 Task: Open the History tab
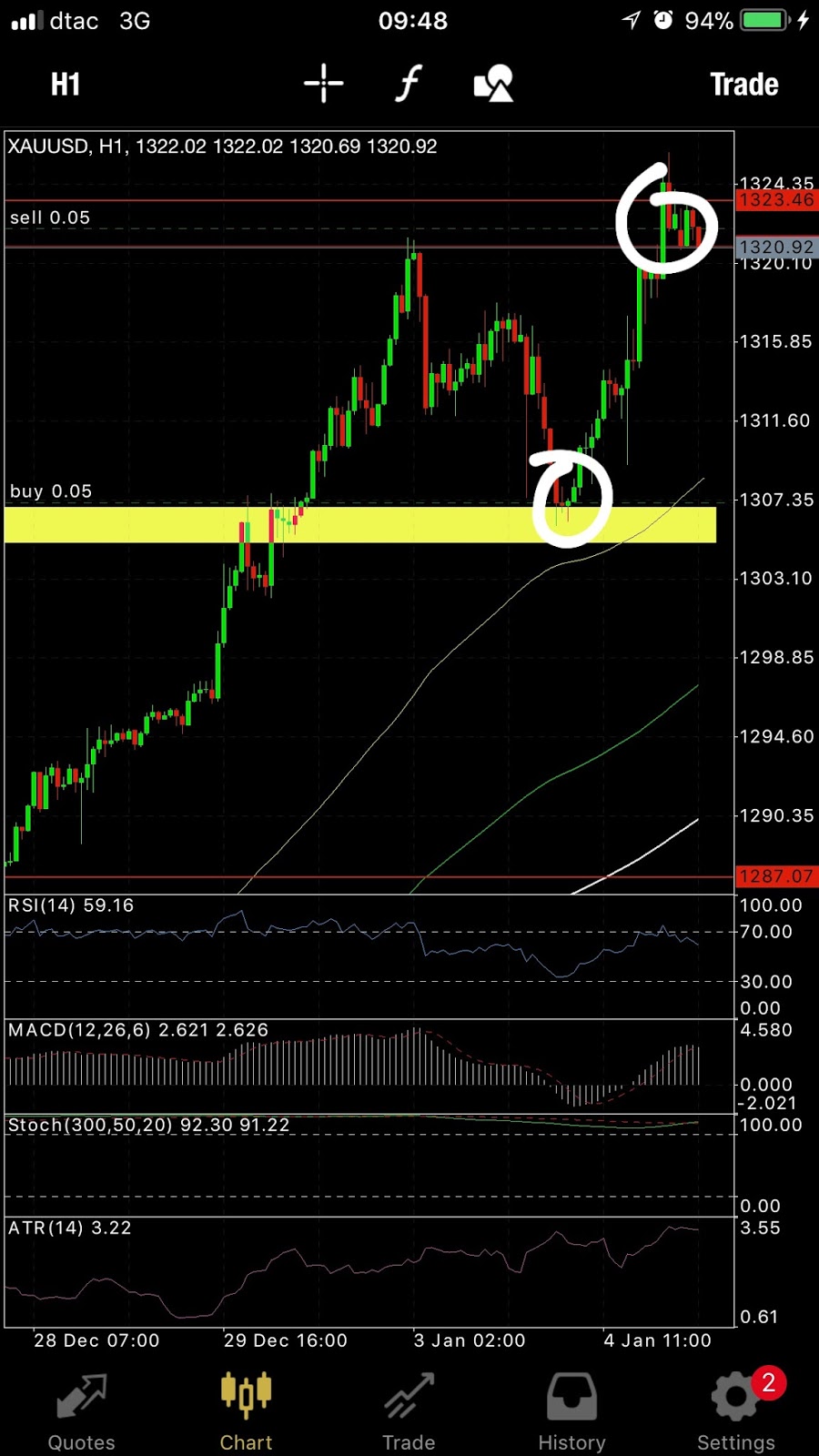[571, 1412]
